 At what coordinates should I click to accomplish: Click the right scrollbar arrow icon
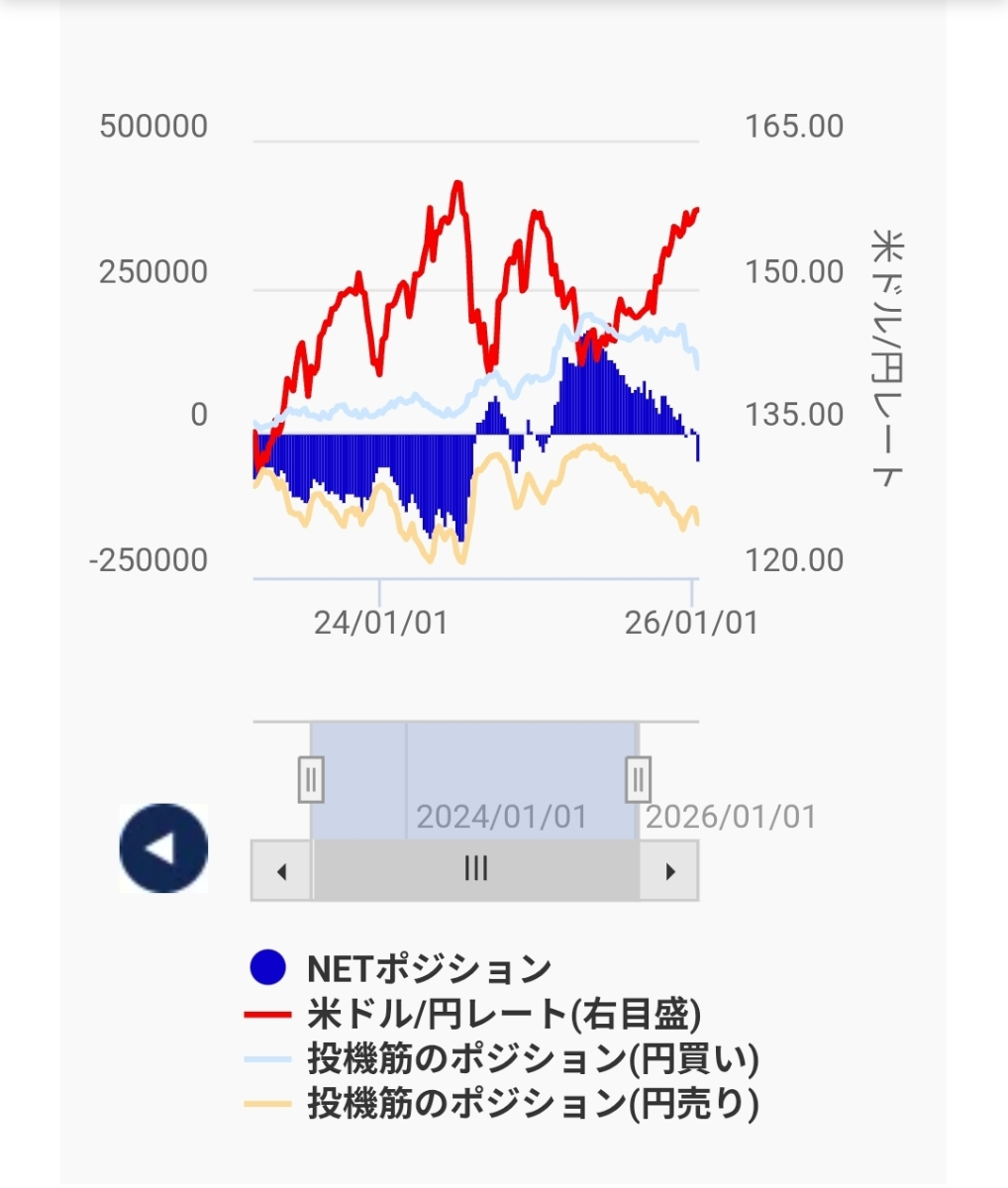[670, 871]
